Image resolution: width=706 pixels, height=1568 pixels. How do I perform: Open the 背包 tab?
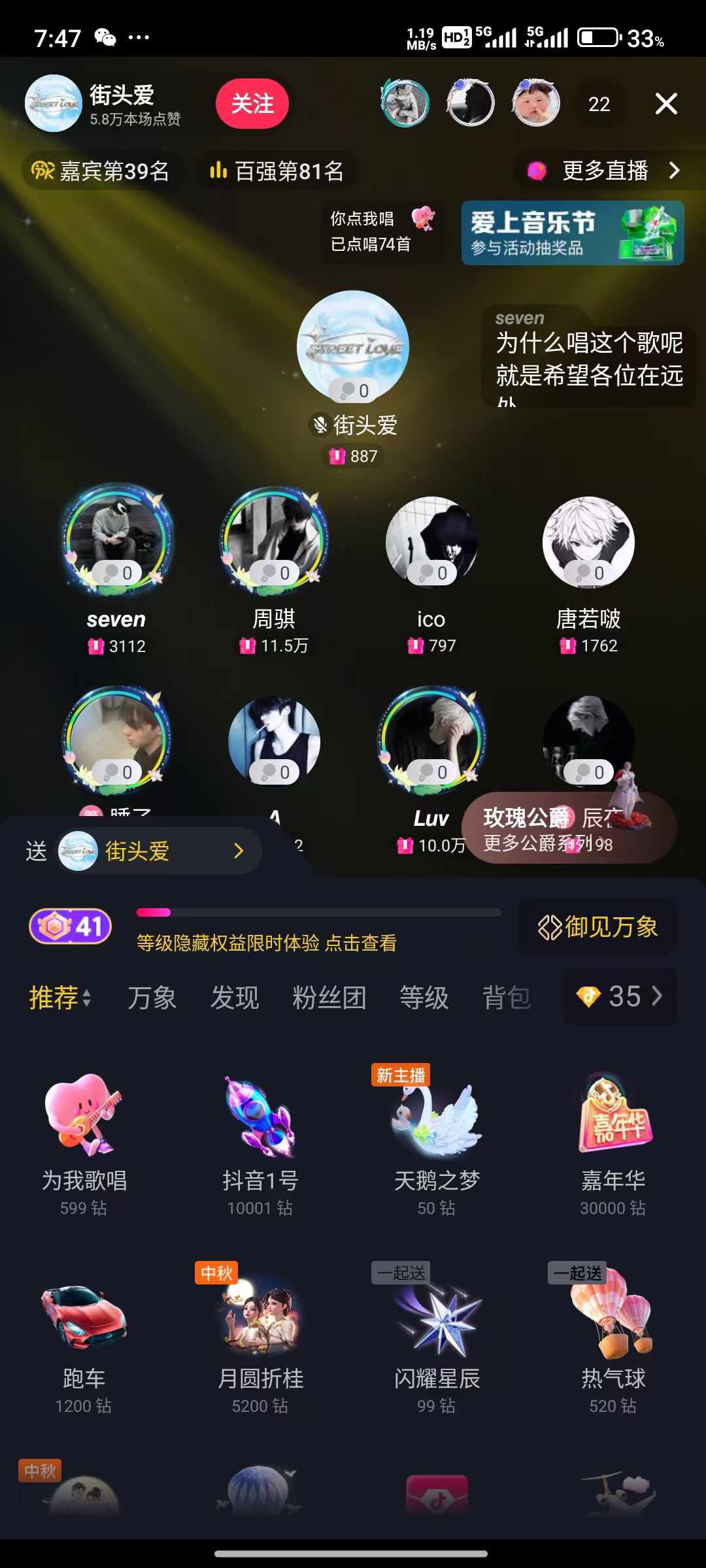[x=507, y=998]
